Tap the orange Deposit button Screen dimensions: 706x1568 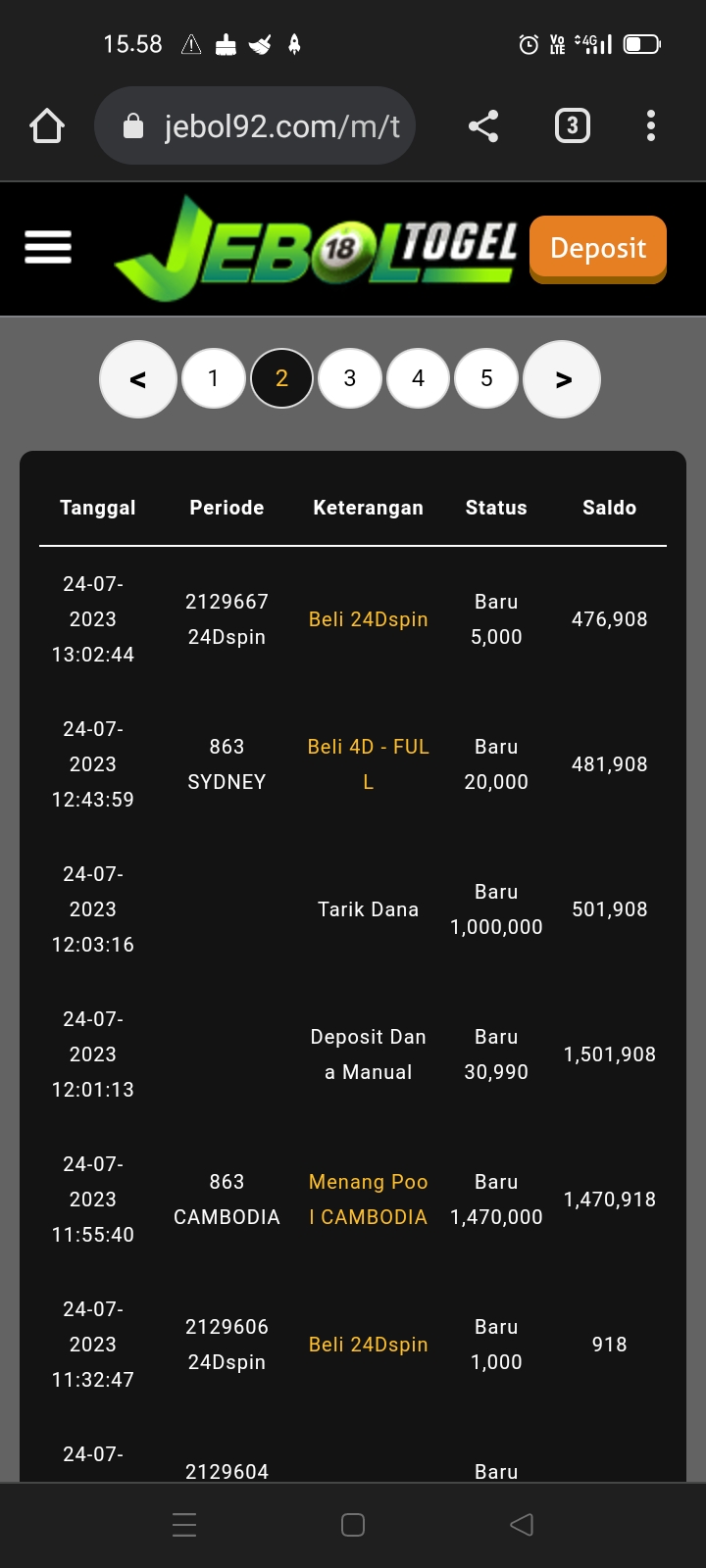click(597, 248)
